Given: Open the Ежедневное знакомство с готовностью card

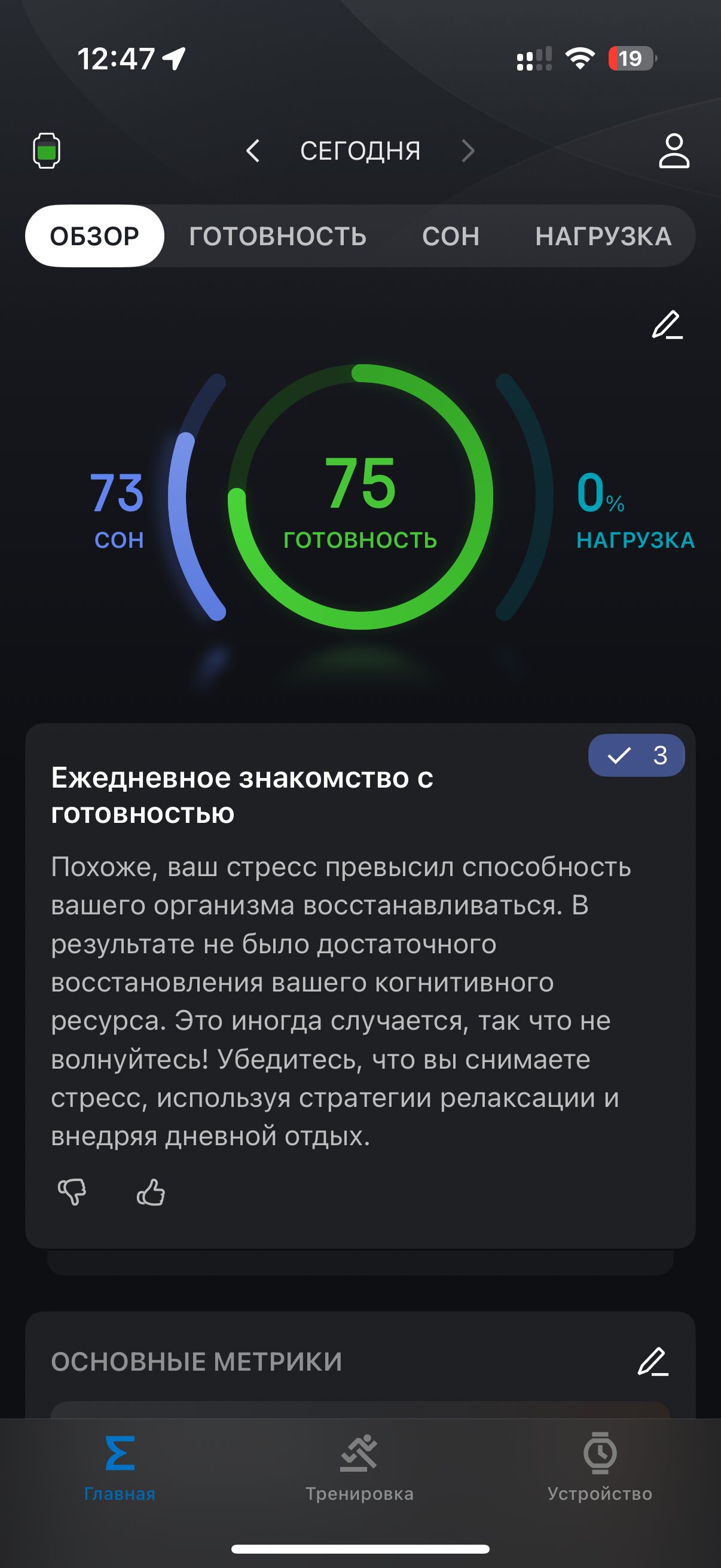Looking at the screenshot, I should pyautogui.click(x=360, y=986).
